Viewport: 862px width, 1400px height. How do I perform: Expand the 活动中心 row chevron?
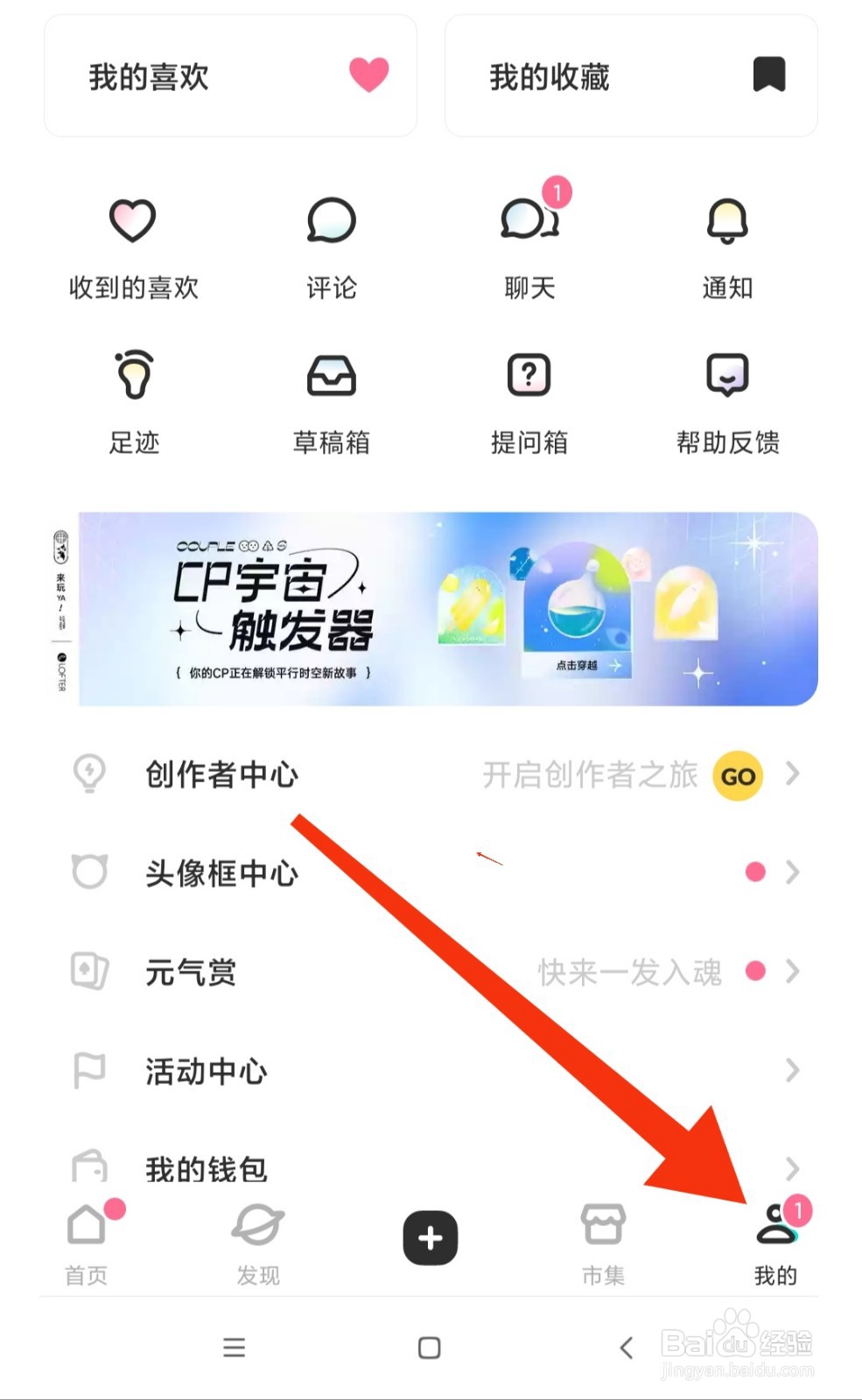pyautogui.click(x=793, y=1071)
